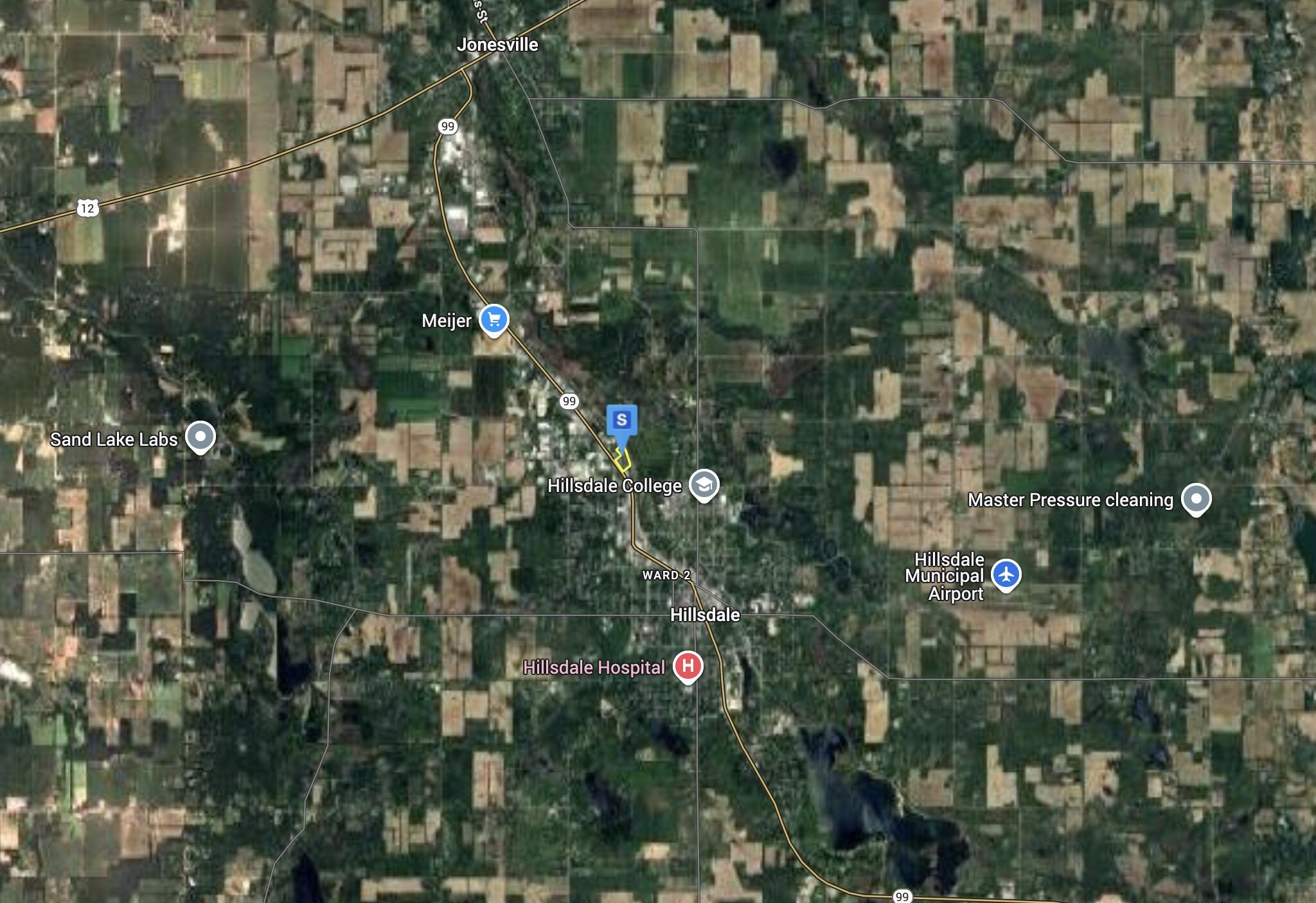Open the Meijer store map pin
The height and width of the screenshot is (903, 1316).
pyautogui.click(x=493, y=319)
